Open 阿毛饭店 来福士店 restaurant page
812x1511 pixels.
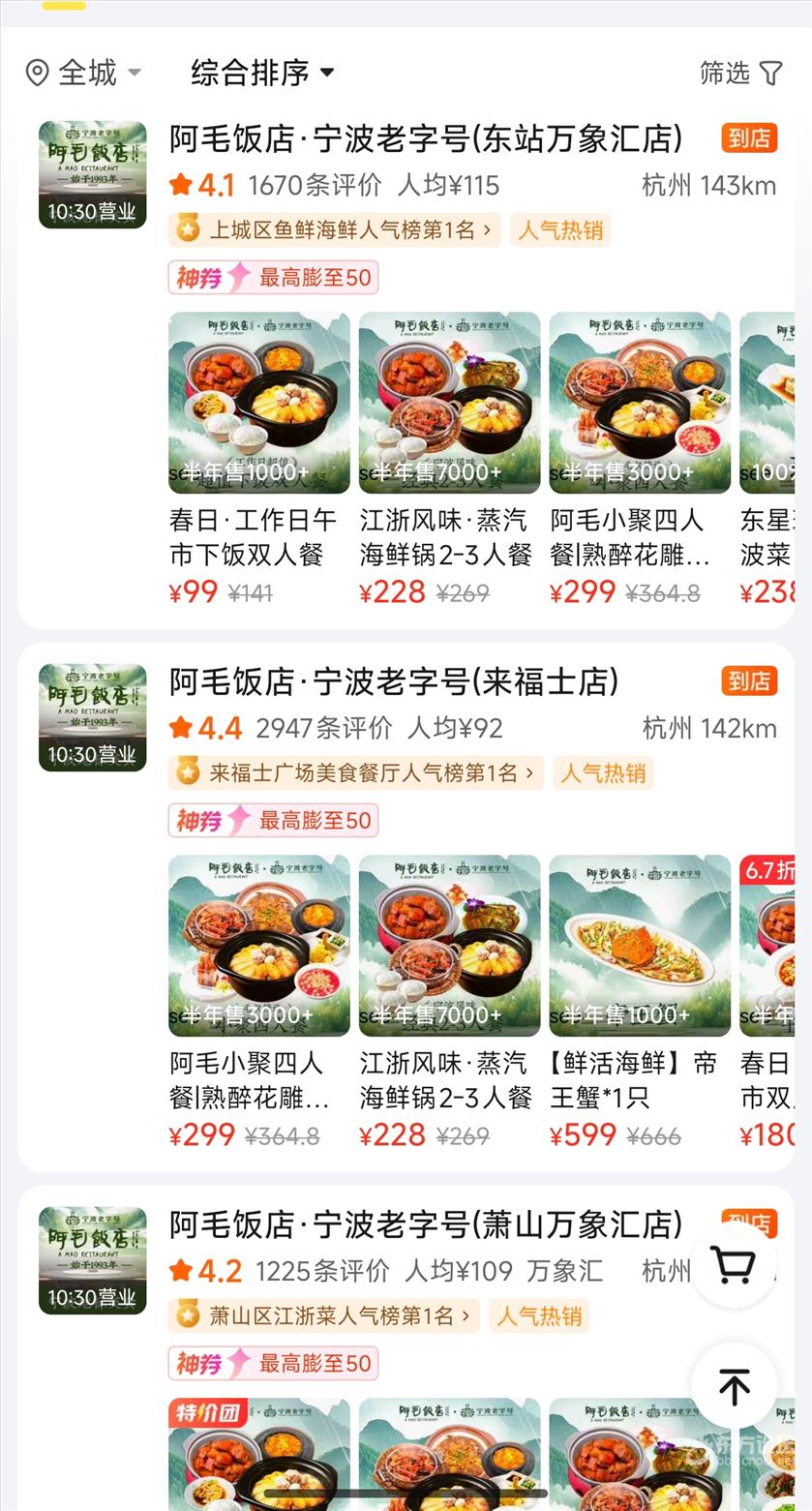[x=394, y=682]
